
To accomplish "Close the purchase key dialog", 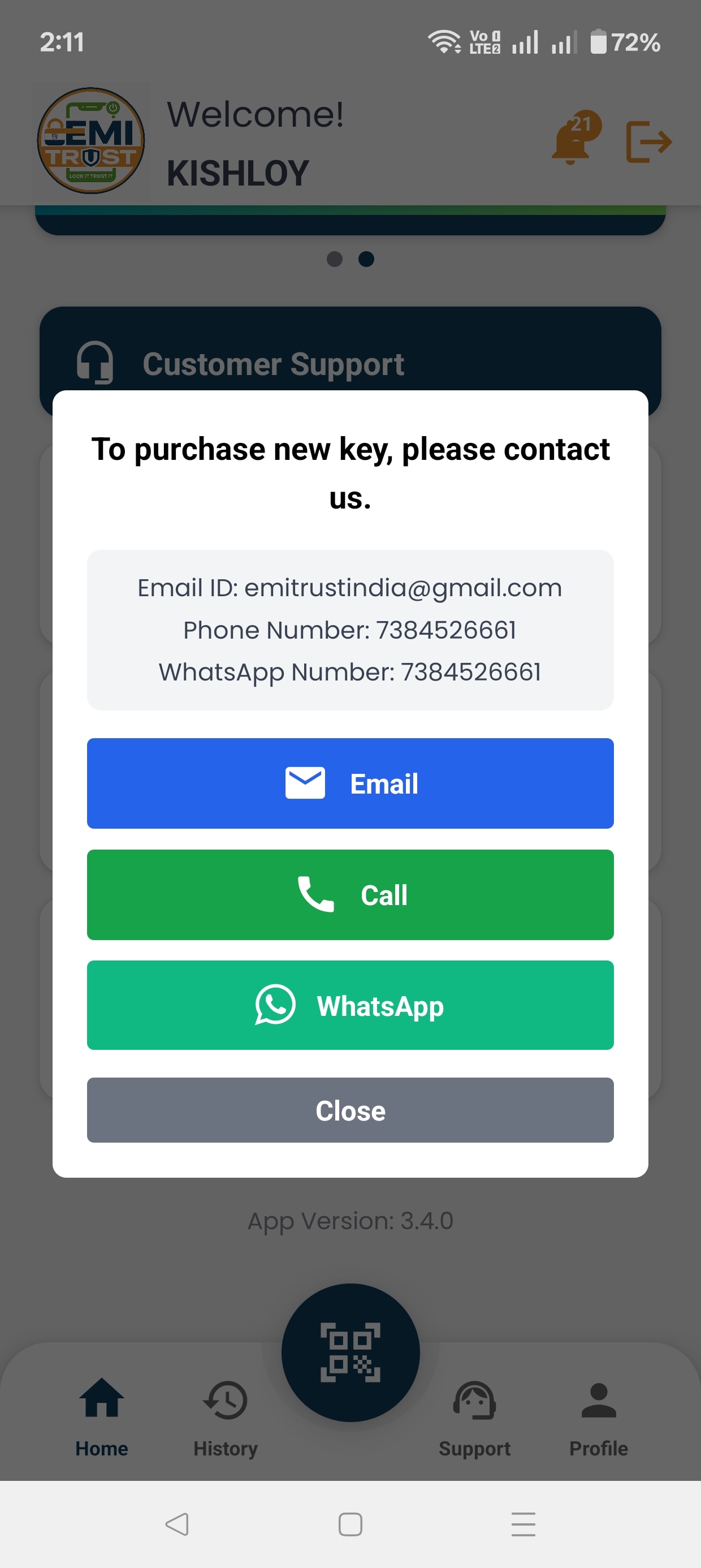I will coord(350,1110).
